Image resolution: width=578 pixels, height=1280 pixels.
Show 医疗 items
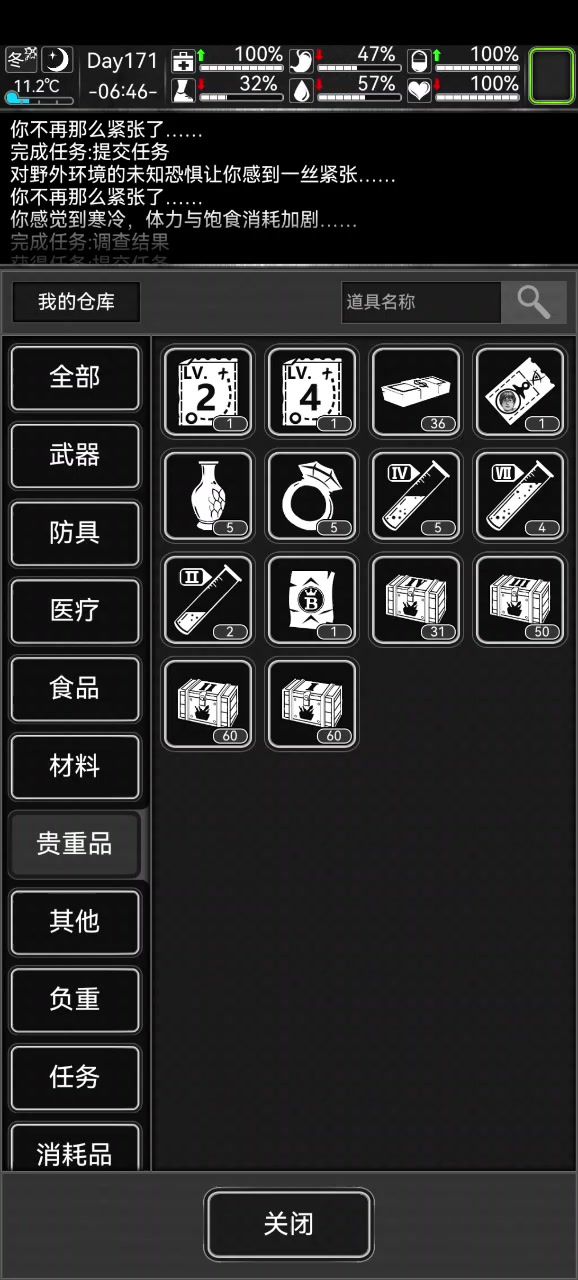click(75, 611)
